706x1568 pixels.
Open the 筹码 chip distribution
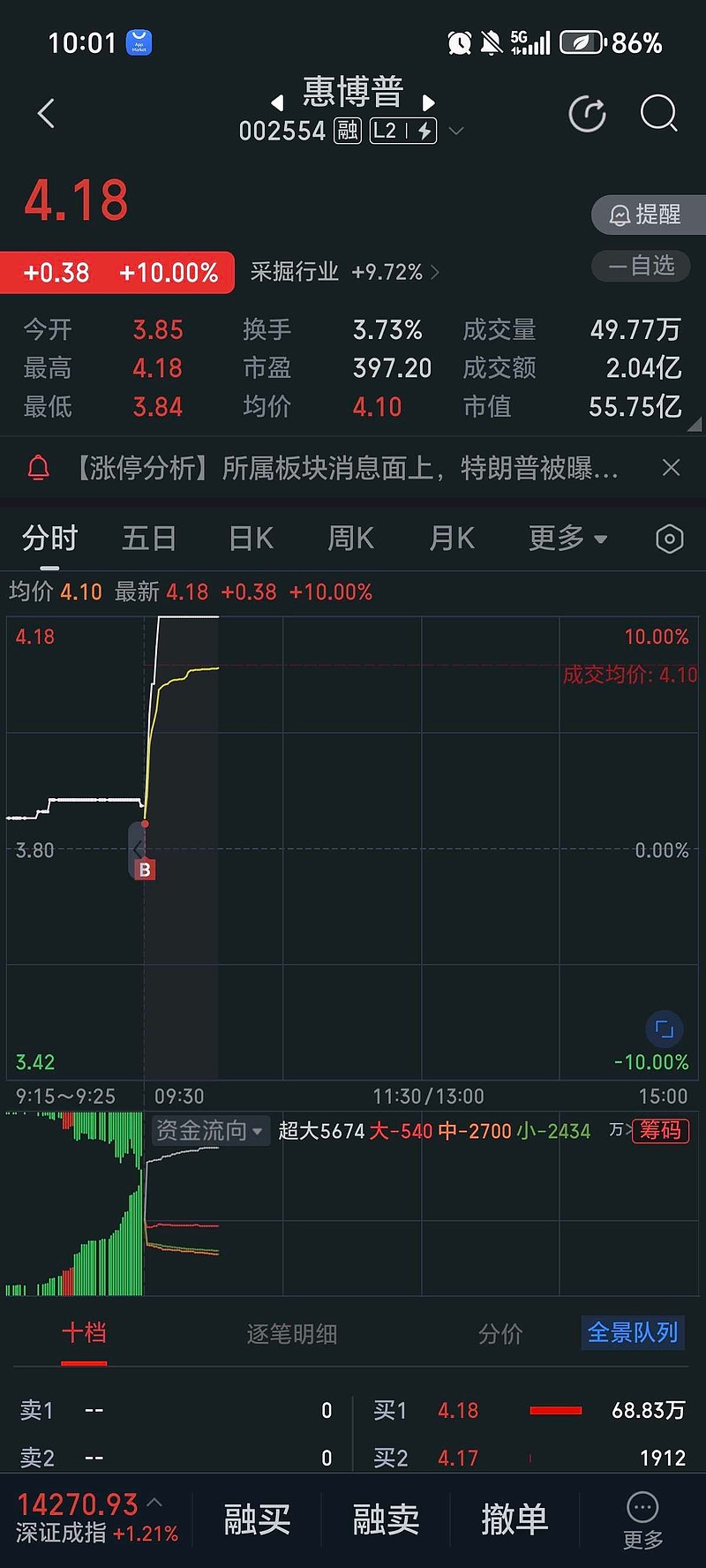[x=661, y=1130]
